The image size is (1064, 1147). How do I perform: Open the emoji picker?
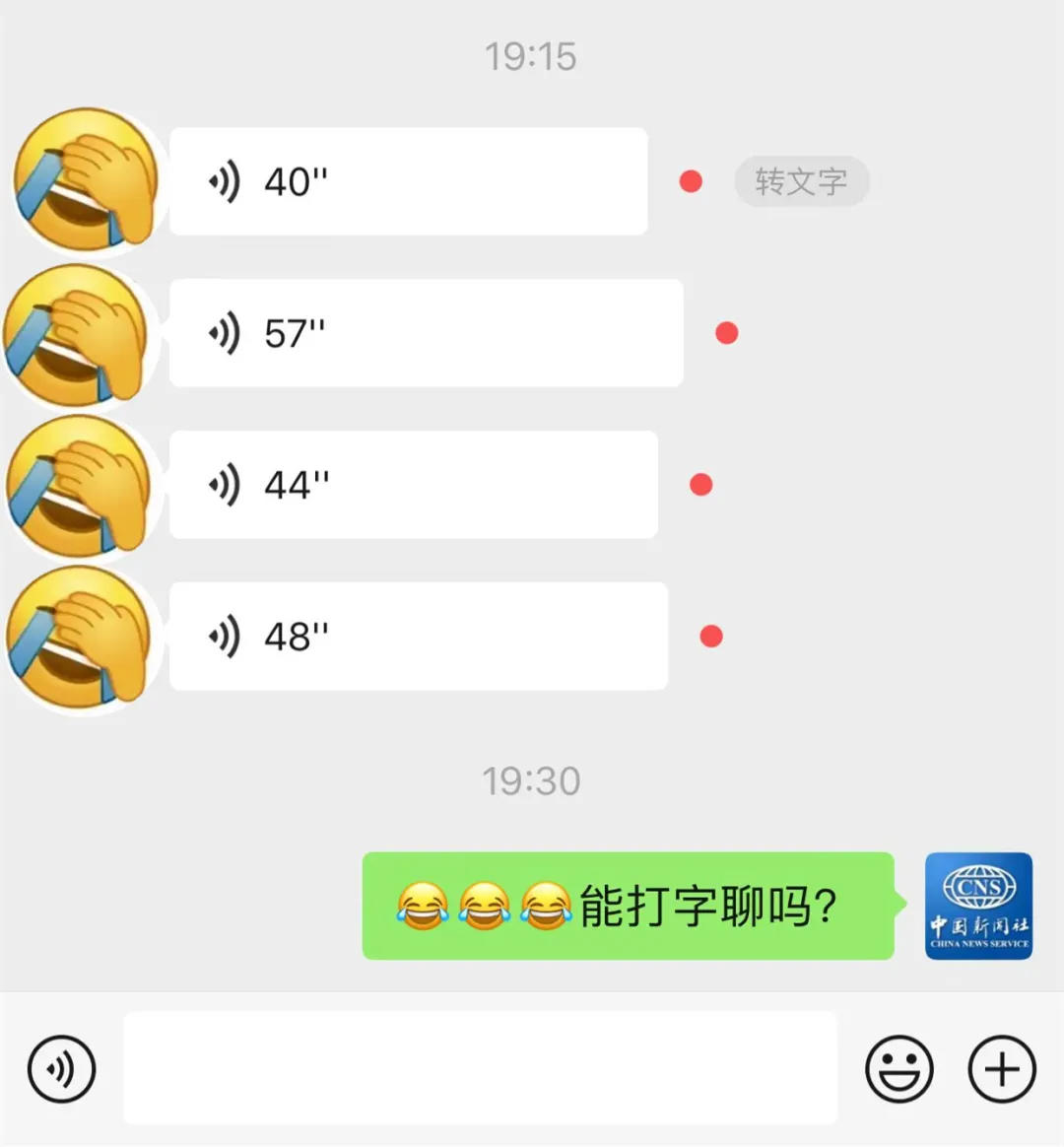click(x=899, y=1067)
